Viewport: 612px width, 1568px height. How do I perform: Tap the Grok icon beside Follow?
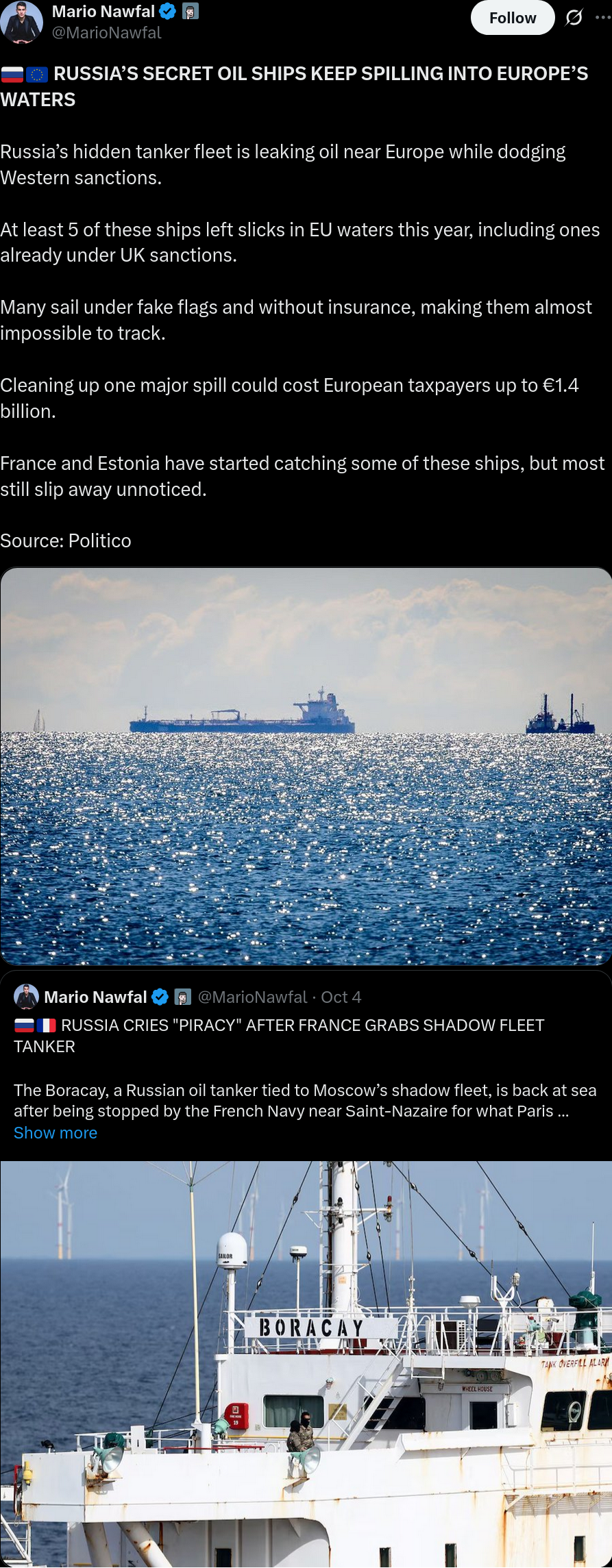(574, 18)
